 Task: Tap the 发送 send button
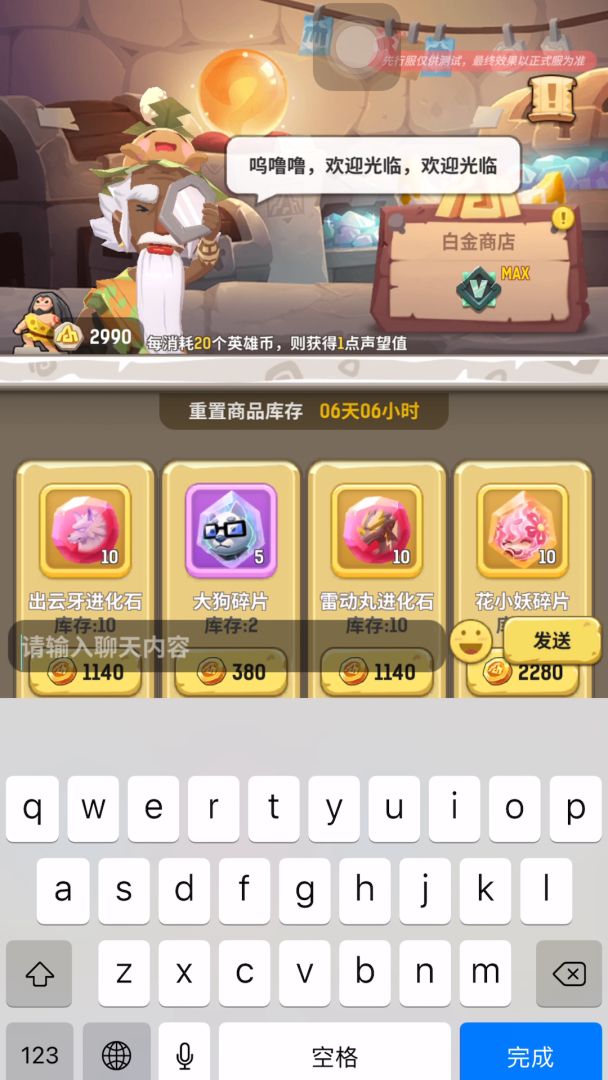coord(552,641)
